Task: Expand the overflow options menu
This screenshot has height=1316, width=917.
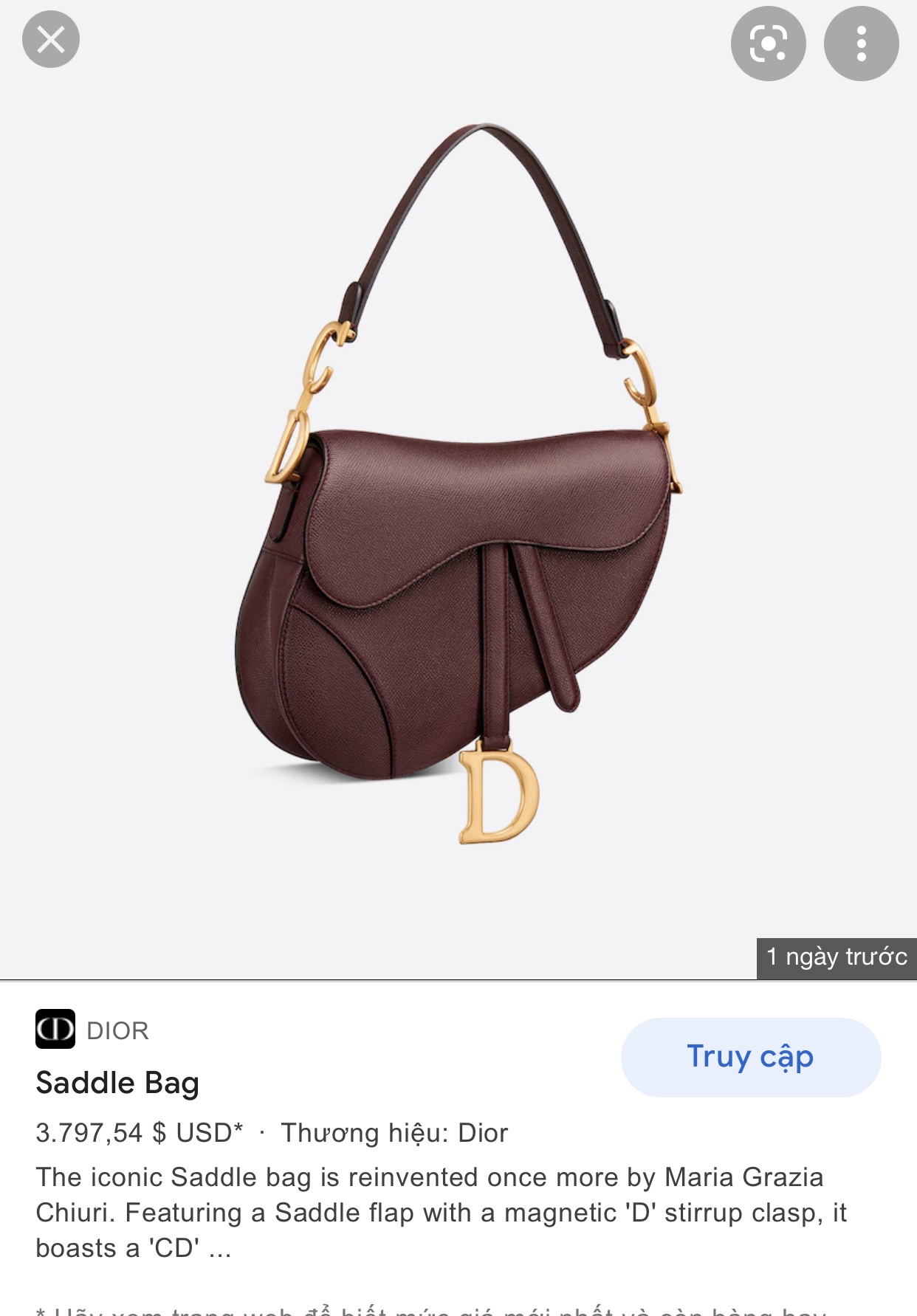Action: (861, 43)
